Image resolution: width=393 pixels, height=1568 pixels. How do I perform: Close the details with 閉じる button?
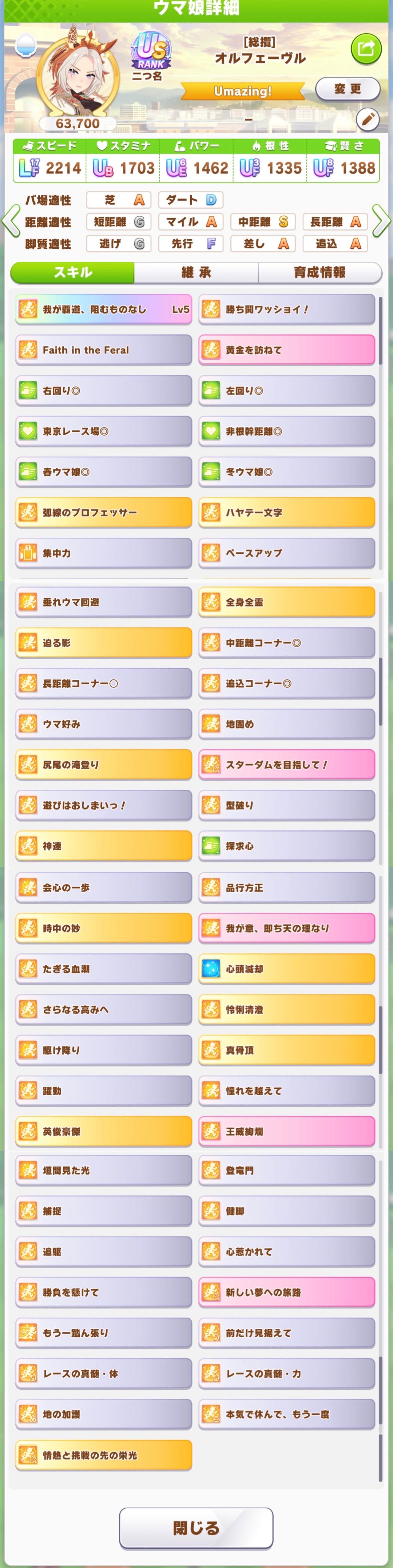[x=196, y=1528]
